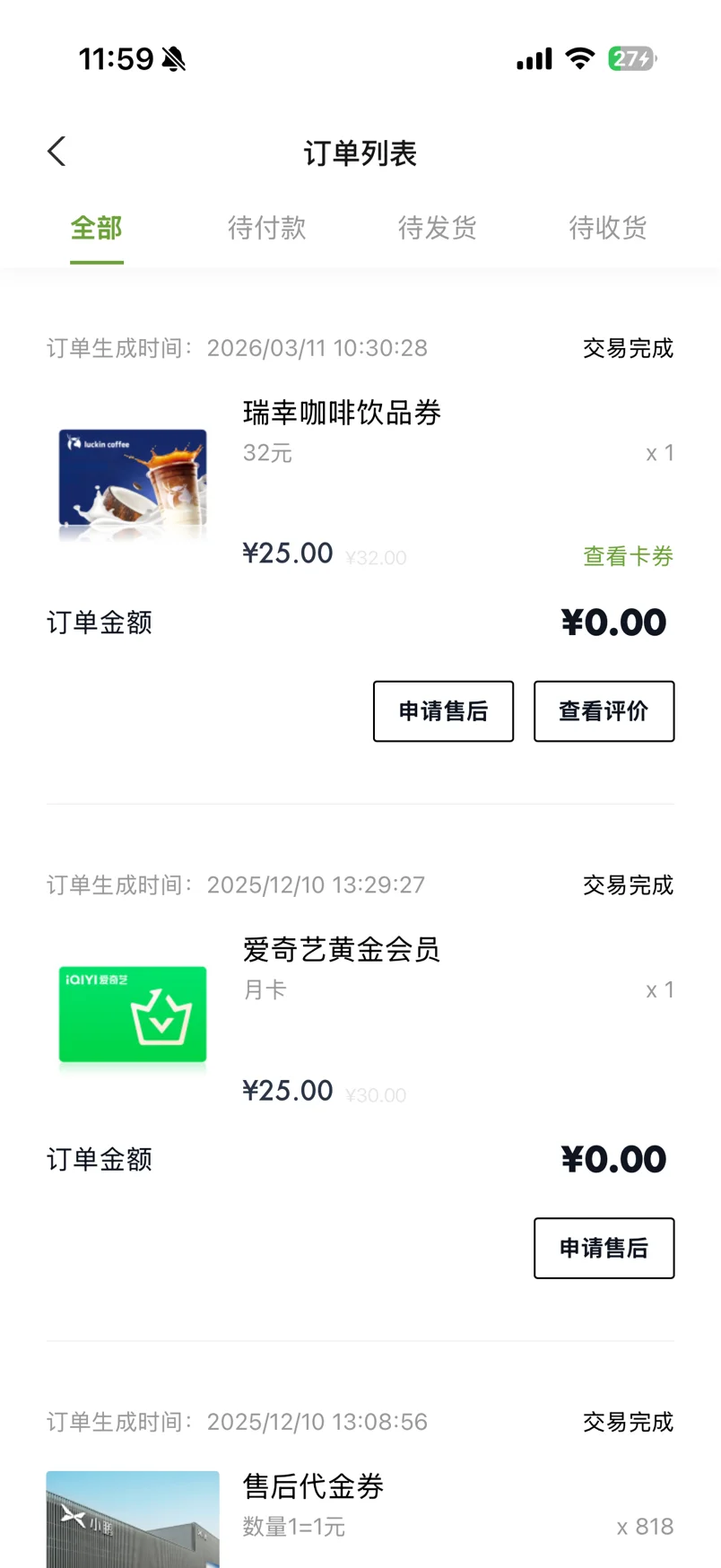
Task: Tap 申请售后 for the 爱奇艺黄金会员 order
Action: point(604,1248)
